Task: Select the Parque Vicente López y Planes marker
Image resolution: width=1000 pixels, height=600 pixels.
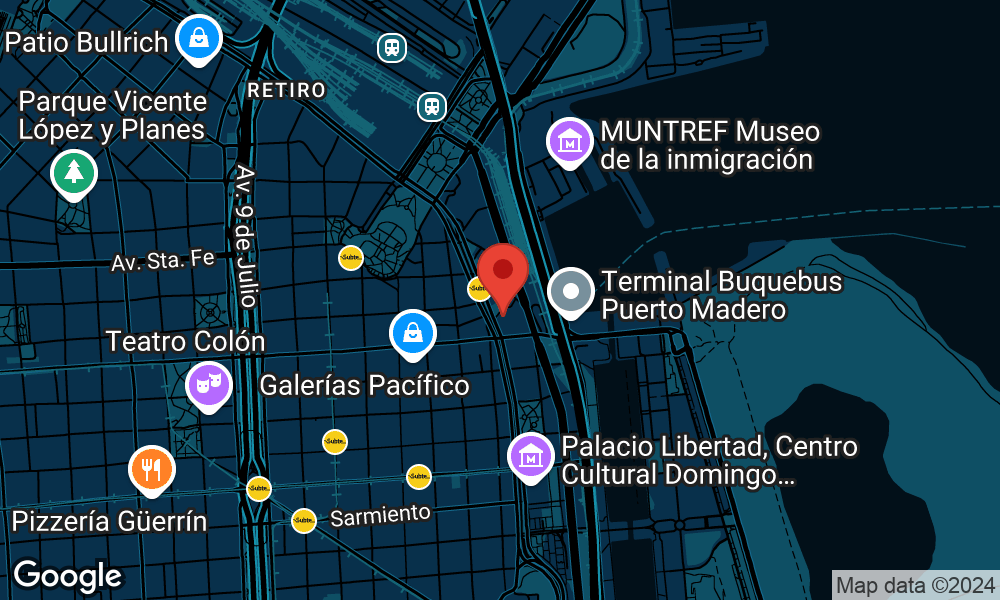Action: [x=73, y=172]
